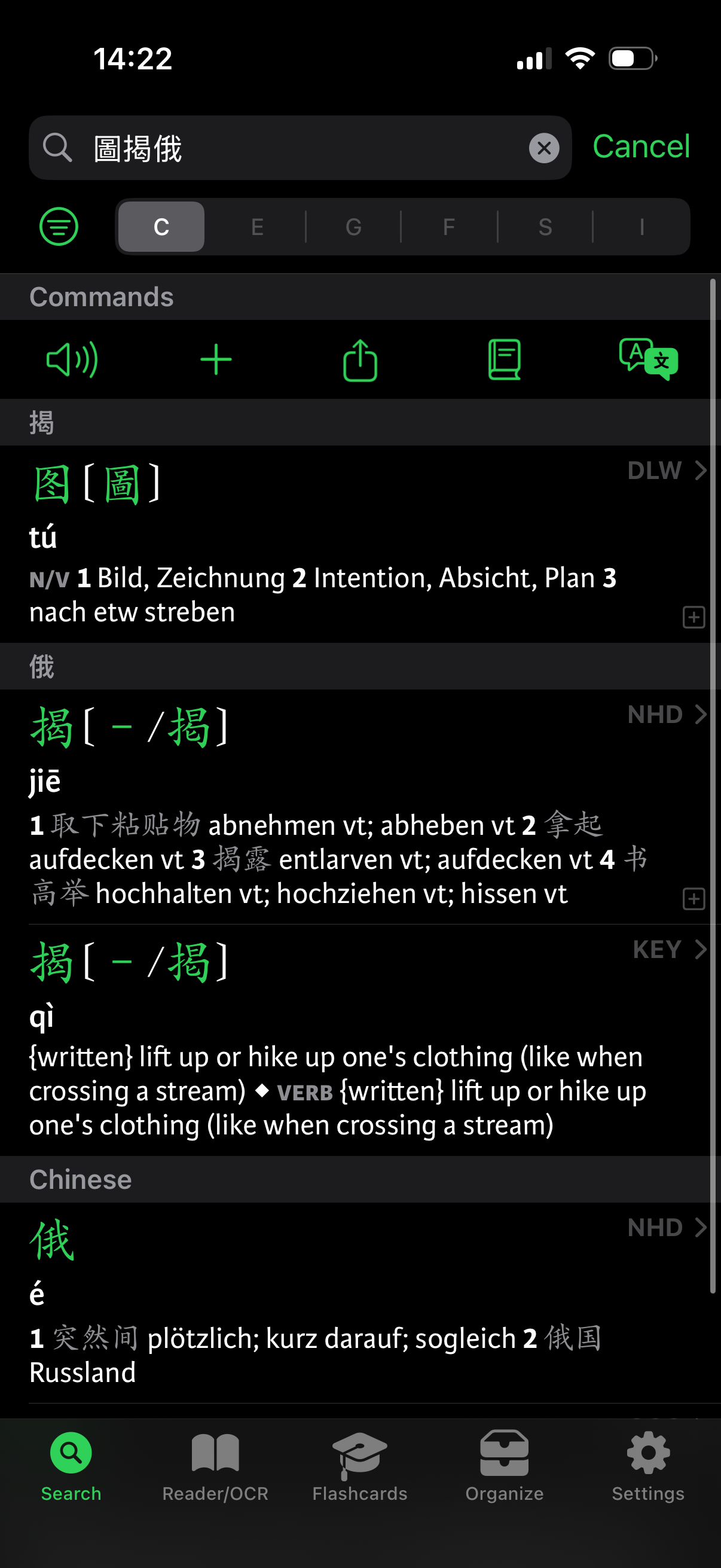Expand the 揭 jiē definition

click(693, 898)
